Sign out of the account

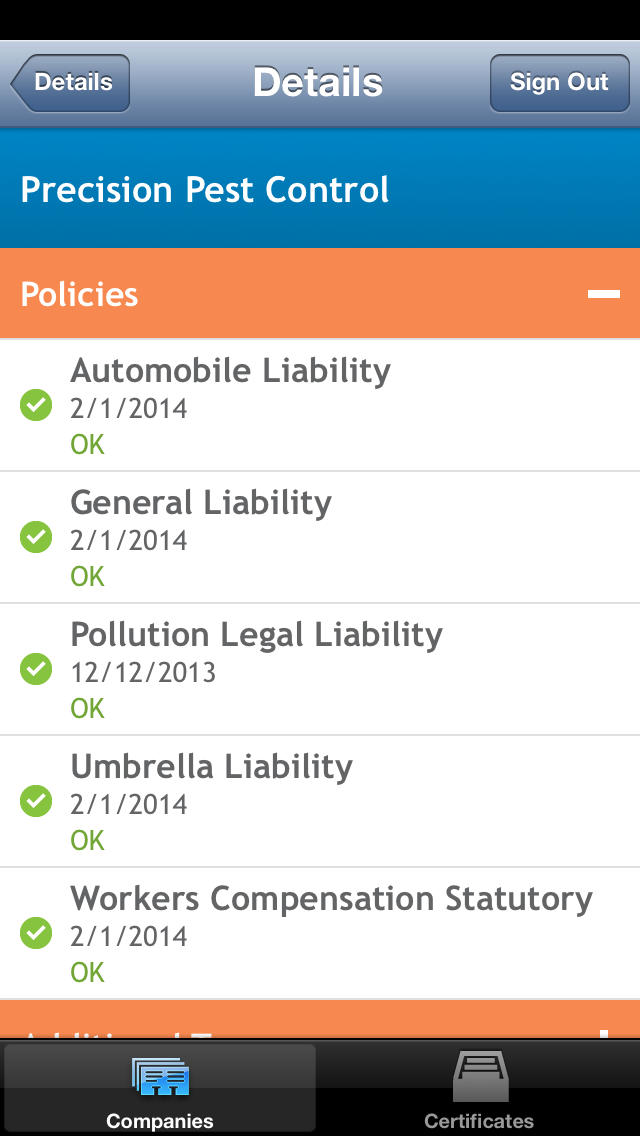[559, 83]
